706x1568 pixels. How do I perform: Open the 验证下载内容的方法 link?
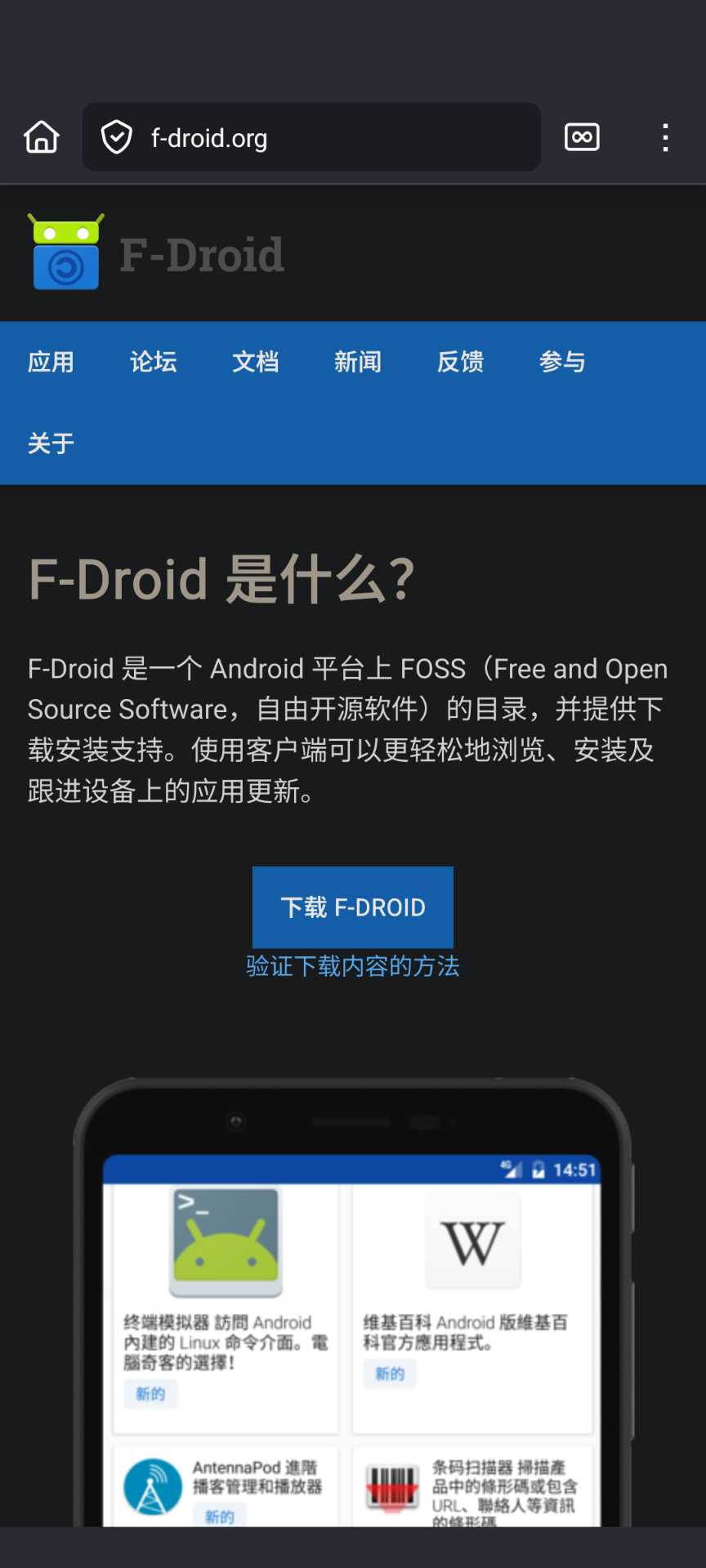tap(353, 967)
